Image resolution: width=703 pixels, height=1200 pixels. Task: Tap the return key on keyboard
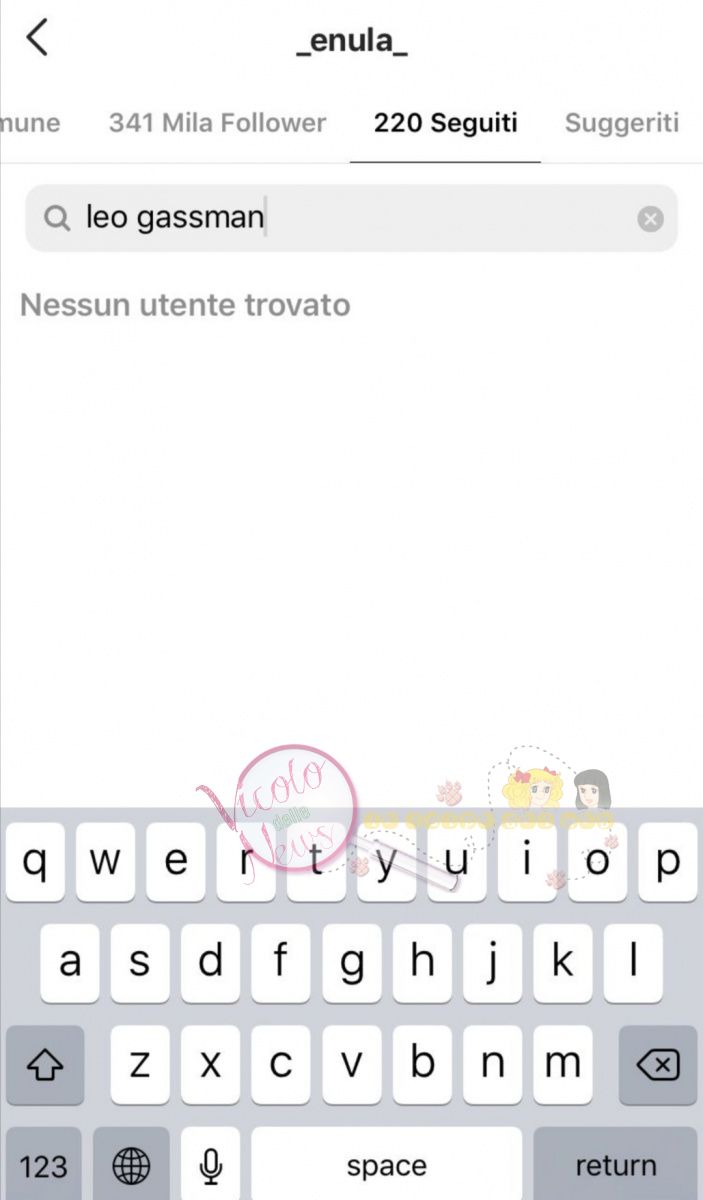click(615, 1165)
